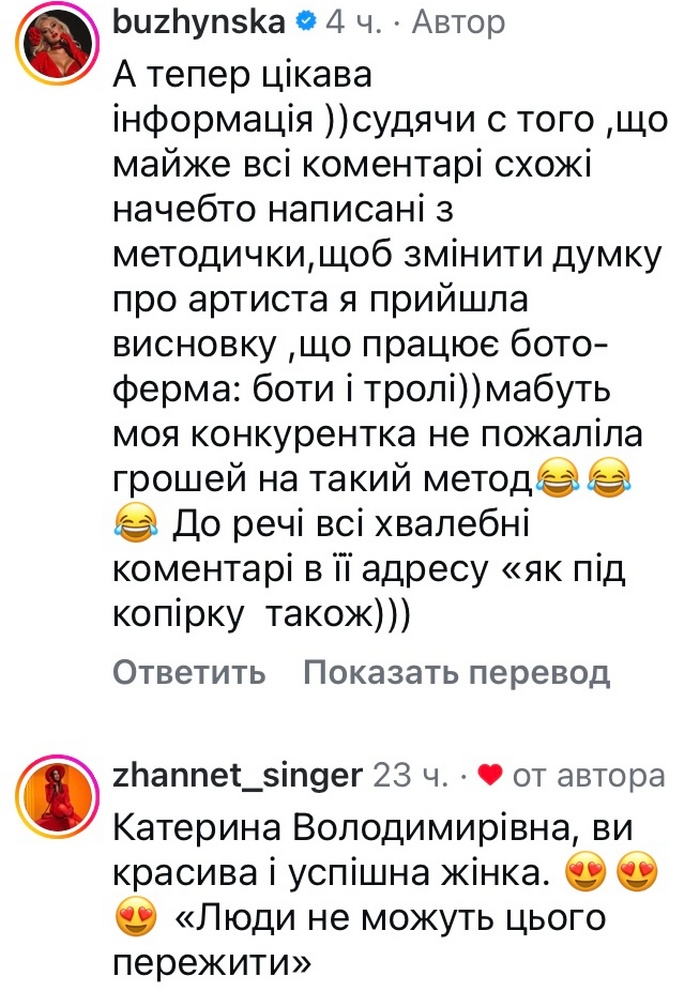
Task: Reply to buzhynska's comment via Ответить
Action: click(x=188, y=673)
